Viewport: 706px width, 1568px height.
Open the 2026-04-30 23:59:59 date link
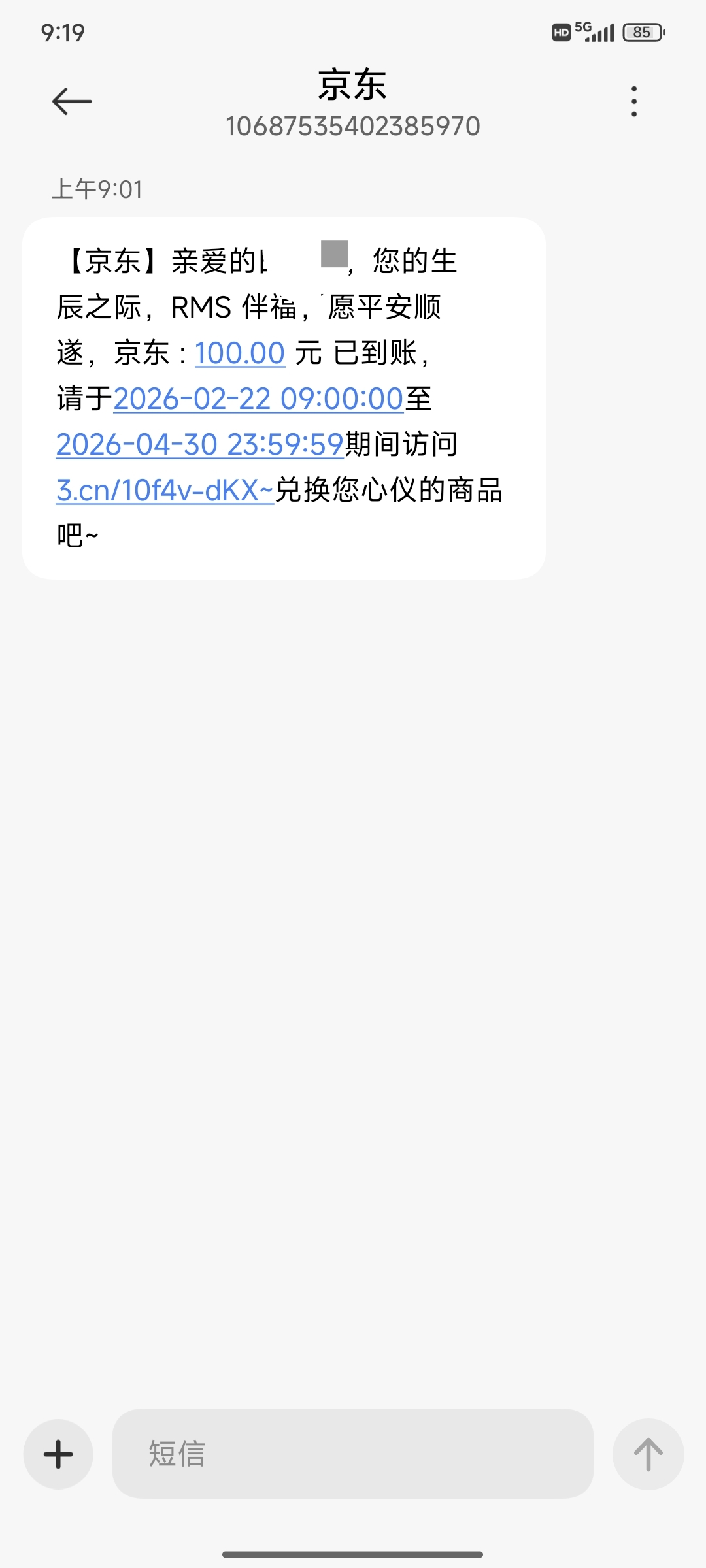200,445
